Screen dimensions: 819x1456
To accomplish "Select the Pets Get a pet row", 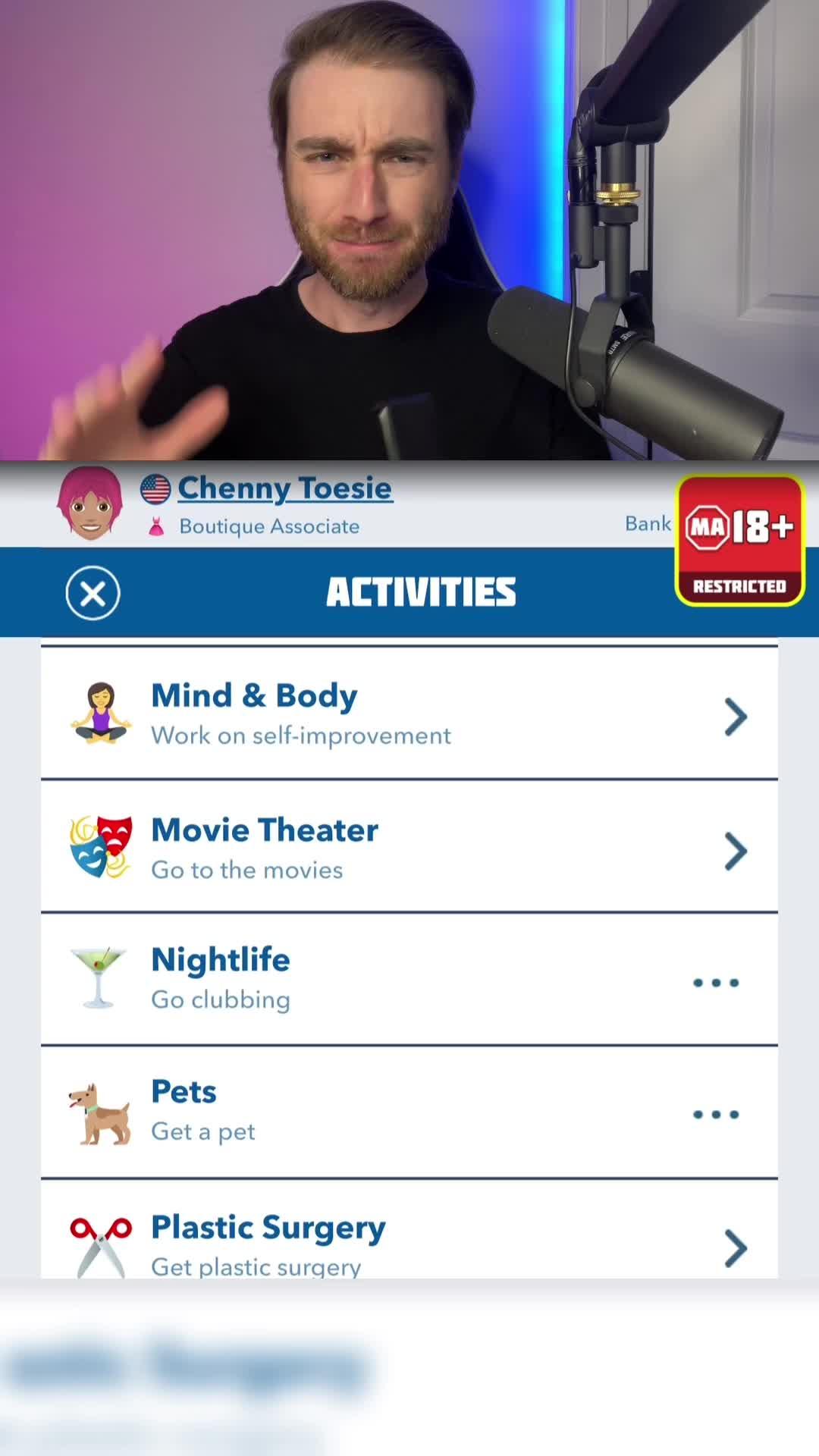I will pos(409,1111).
